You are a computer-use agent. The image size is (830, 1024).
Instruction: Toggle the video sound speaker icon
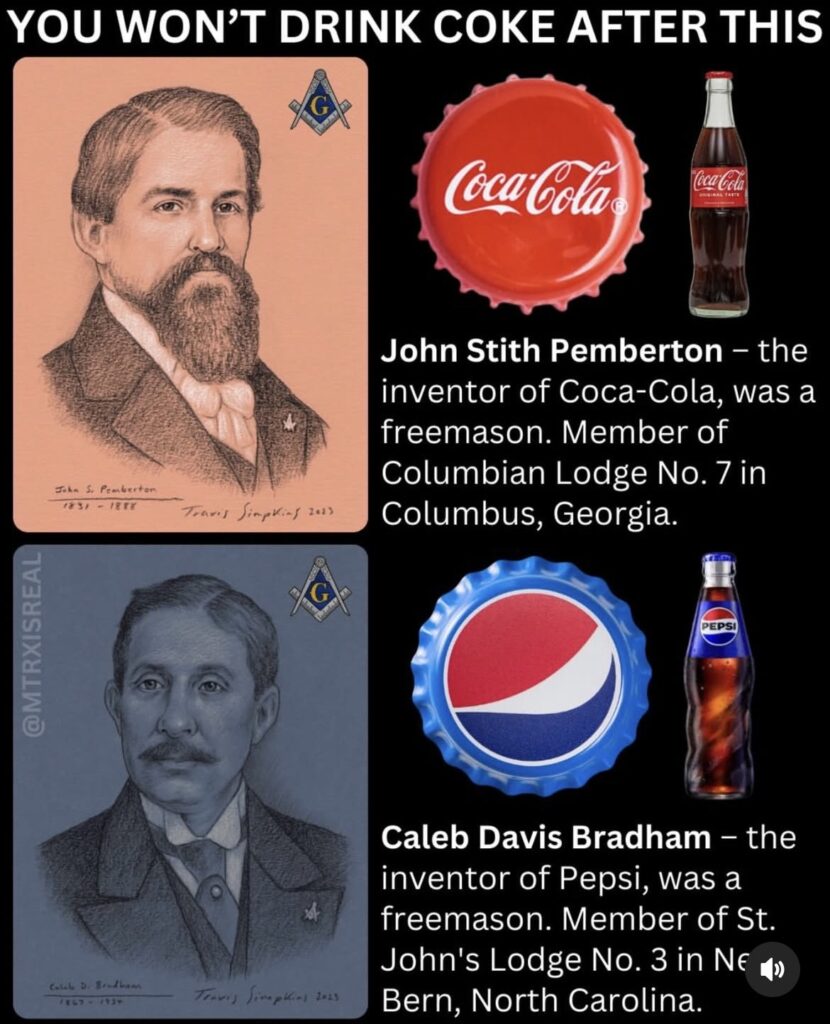[772, 968]
